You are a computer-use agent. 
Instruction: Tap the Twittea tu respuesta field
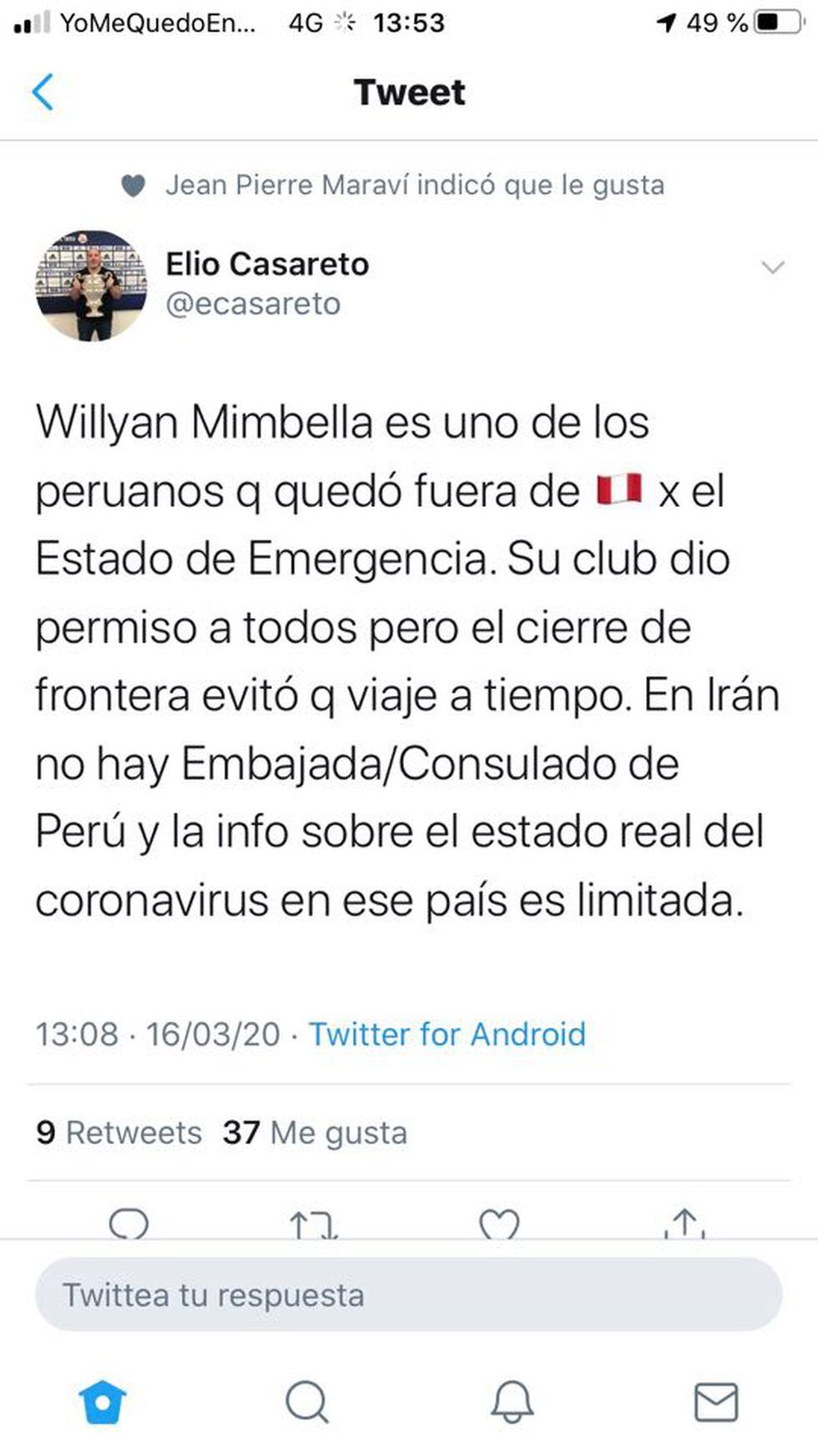tap(408, 1295)
